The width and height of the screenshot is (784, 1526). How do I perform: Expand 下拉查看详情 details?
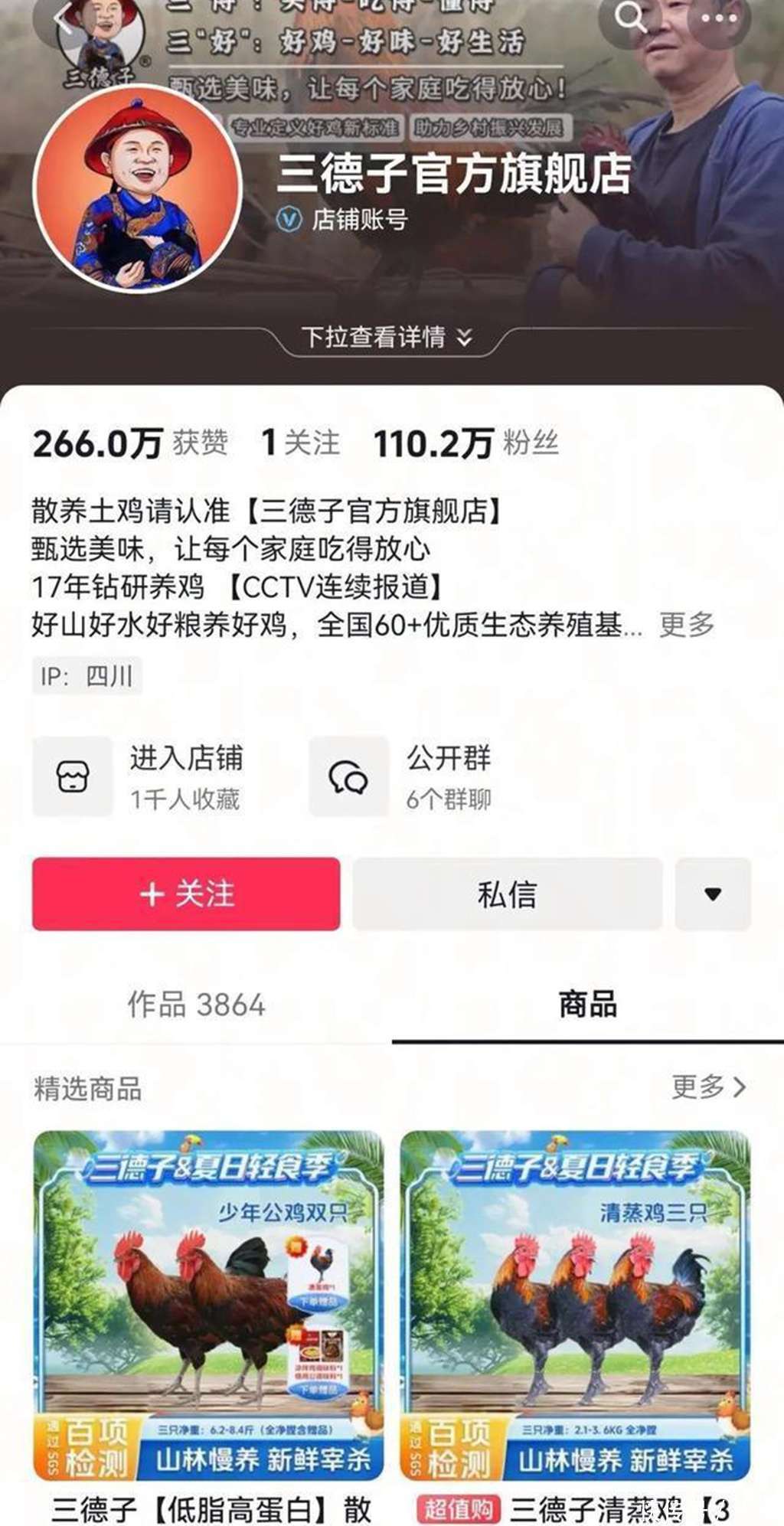tap(387, 337)
